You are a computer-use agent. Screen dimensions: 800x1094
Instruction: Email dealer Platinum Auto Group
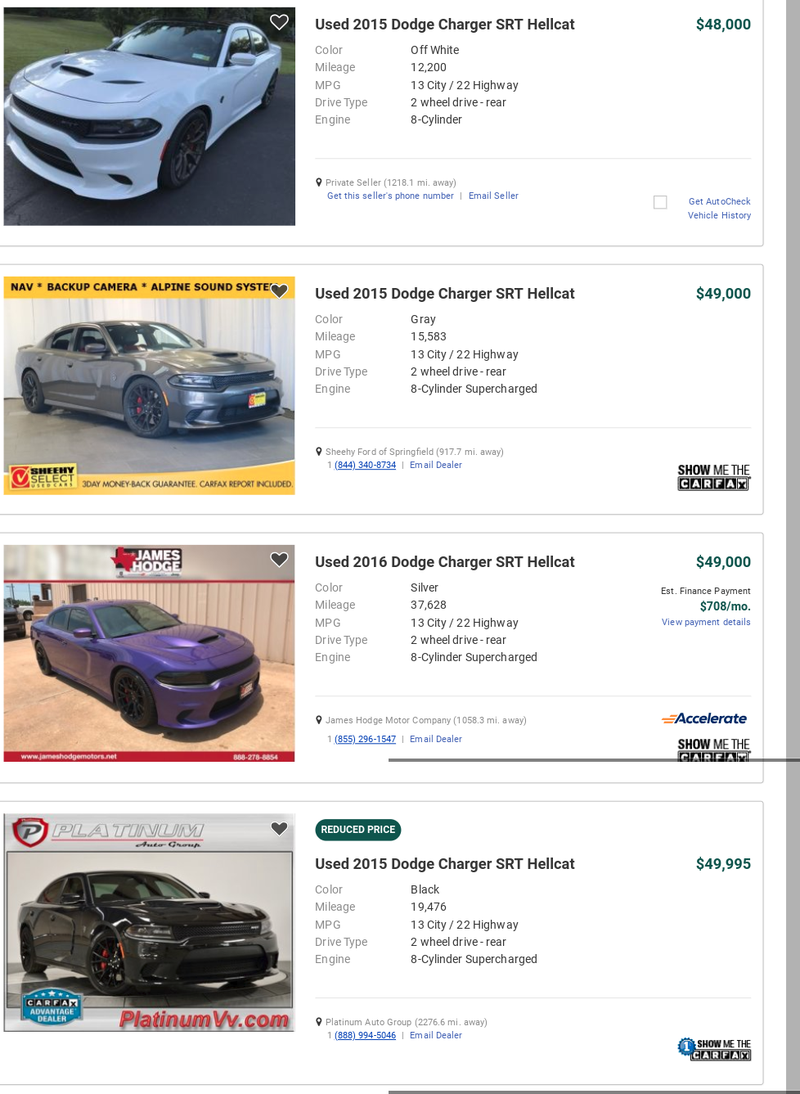coord(435,1035)
